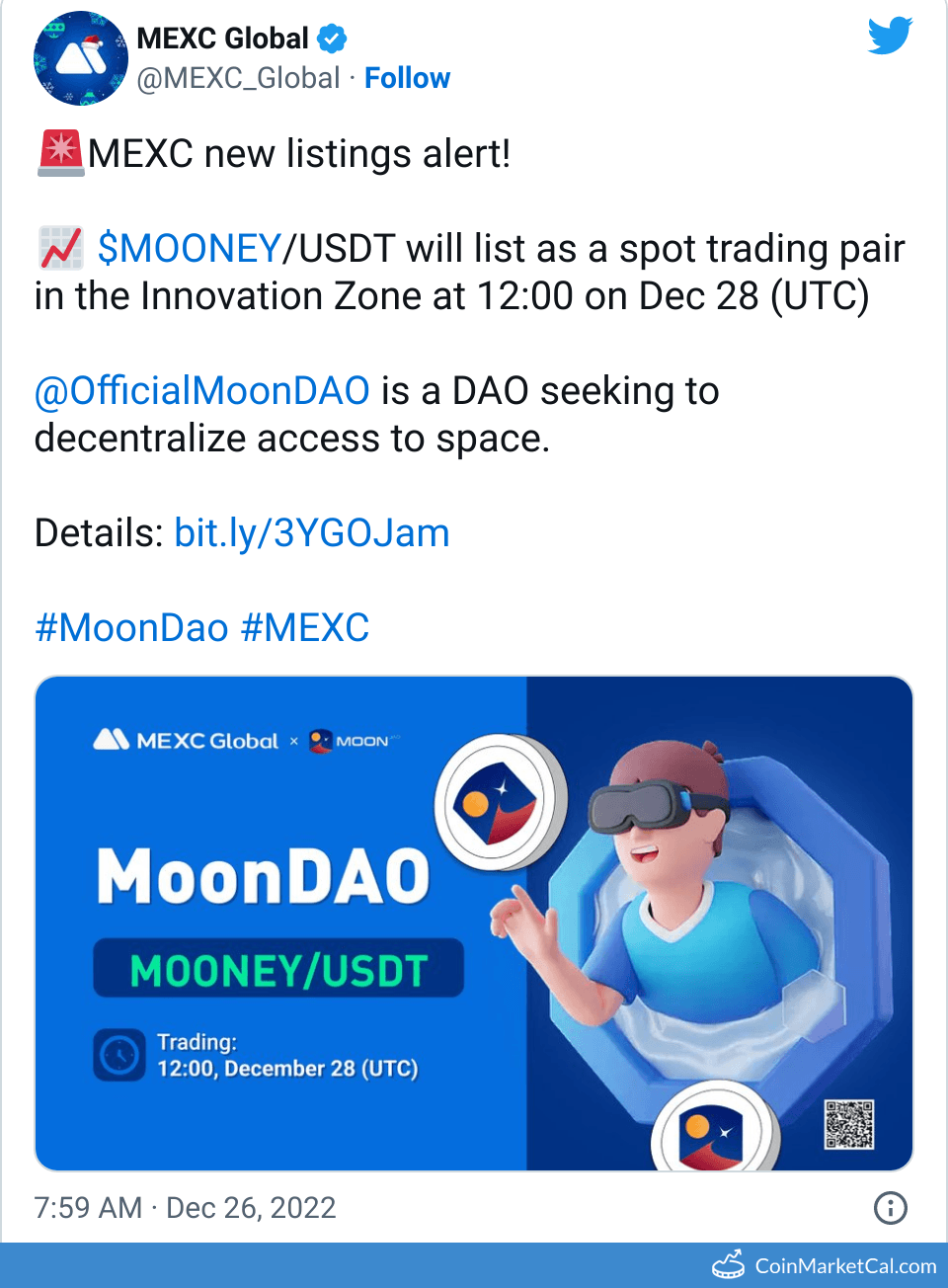948x1288 pixels.
Task: Open the bit.ly/3YGOJam details link
Action: click(311, 533)
